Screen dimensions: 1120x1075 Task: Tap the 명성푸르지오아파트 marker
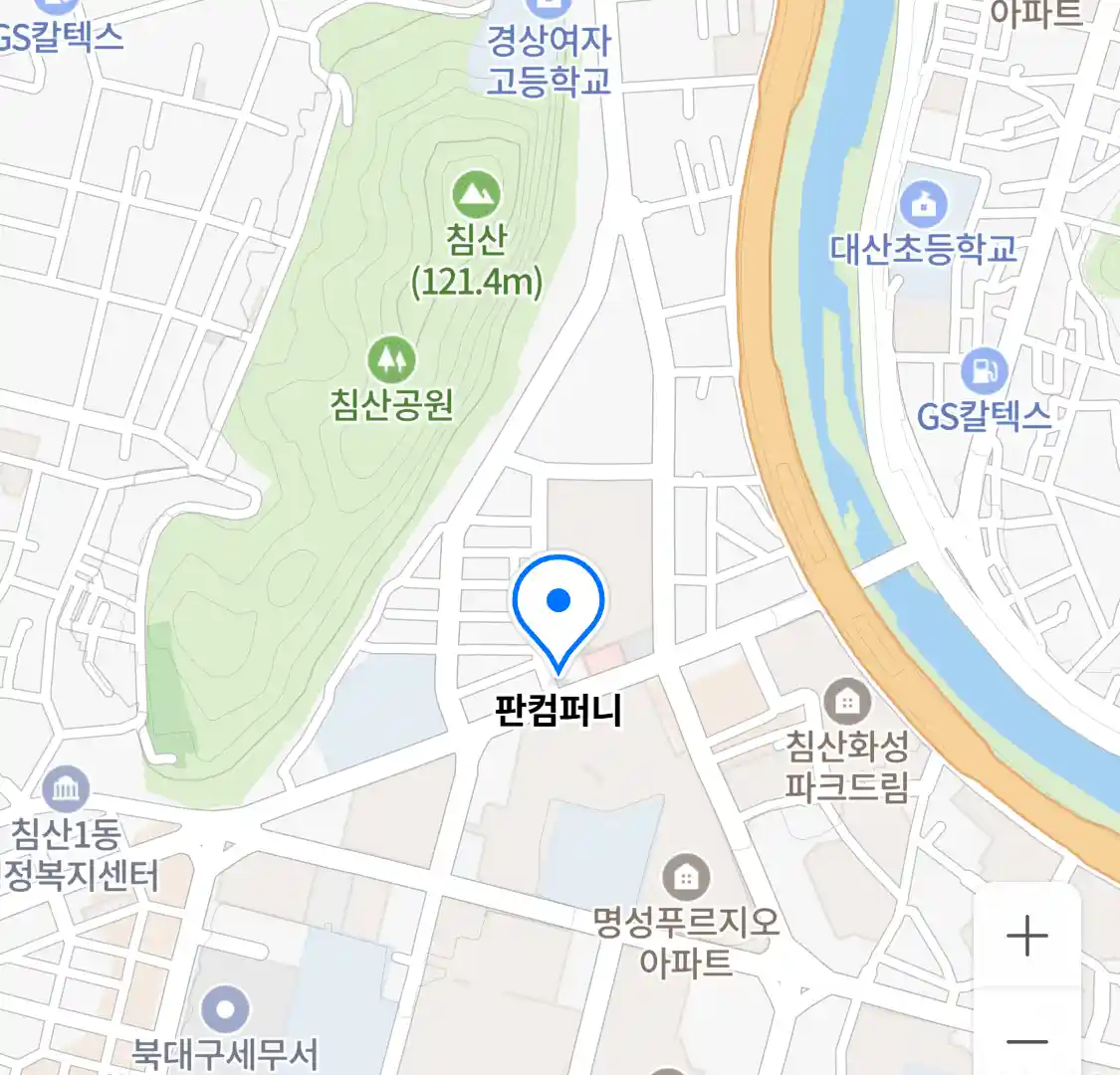pos(686,877)
